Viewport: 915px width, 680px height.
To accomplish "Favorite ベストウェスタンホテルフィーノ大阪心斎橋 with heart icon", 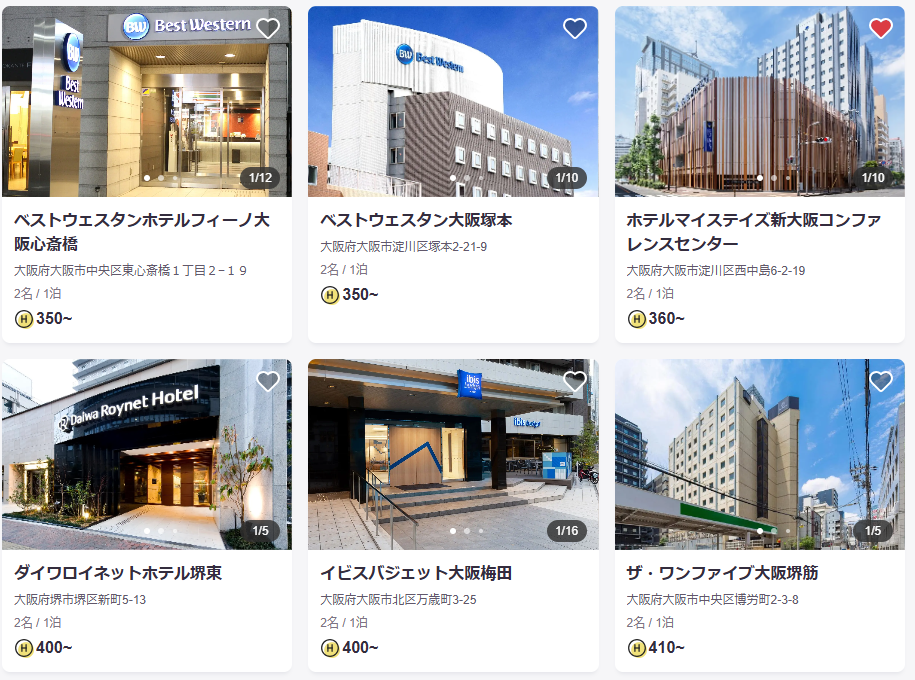I will click(x=268, y=29).
